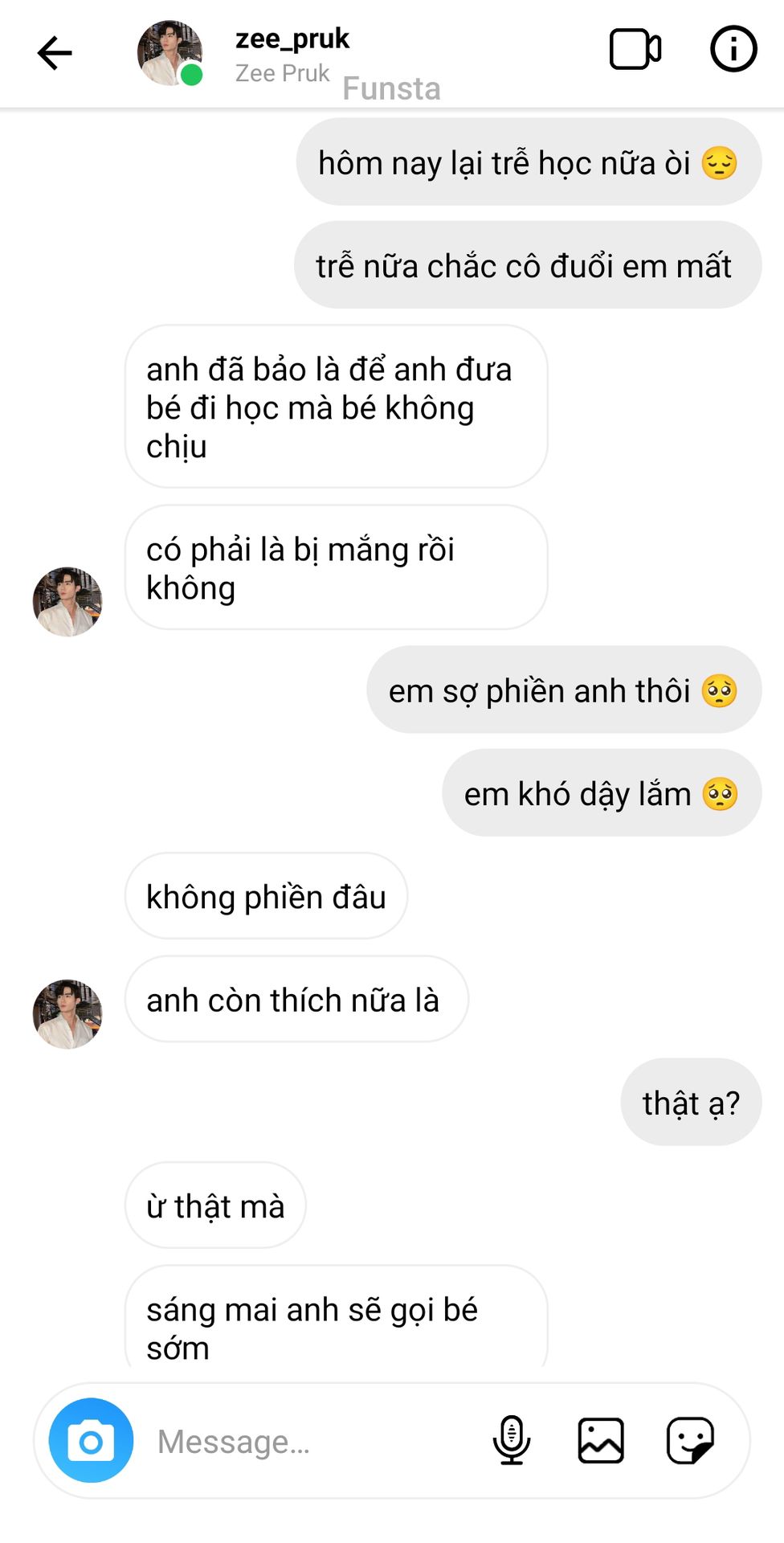The width and height of the screenshot is (784, 1543).
Task: Record a voice message with microphone
Action: click(511, 1440)
